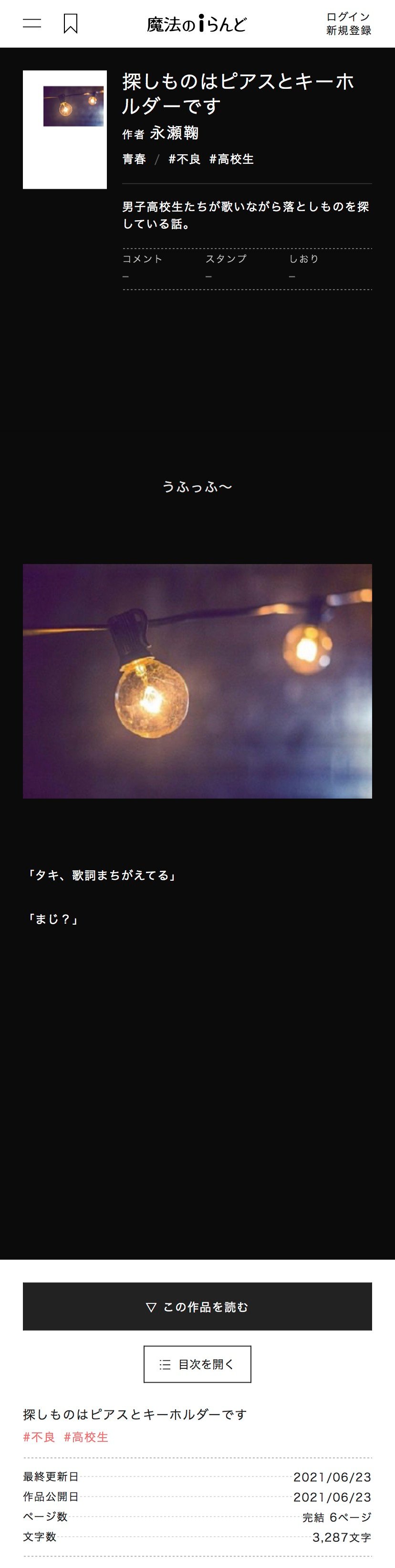Open the bookmark list icon
Viewport: 395px width, 1568px height.
[71, 24]
